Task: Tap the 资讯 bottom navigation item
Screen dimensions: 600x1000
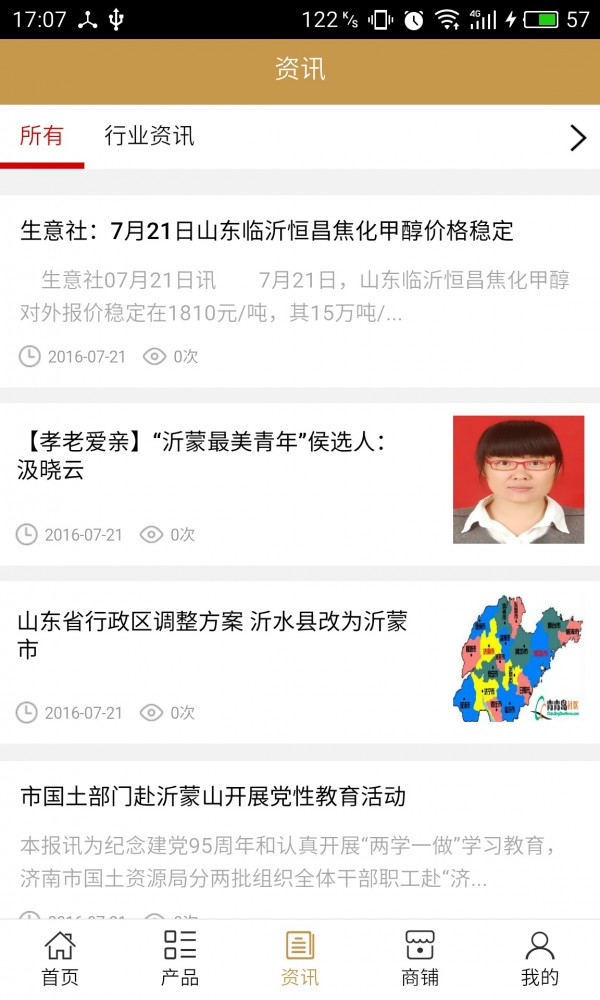Action: tap(300, 958)
